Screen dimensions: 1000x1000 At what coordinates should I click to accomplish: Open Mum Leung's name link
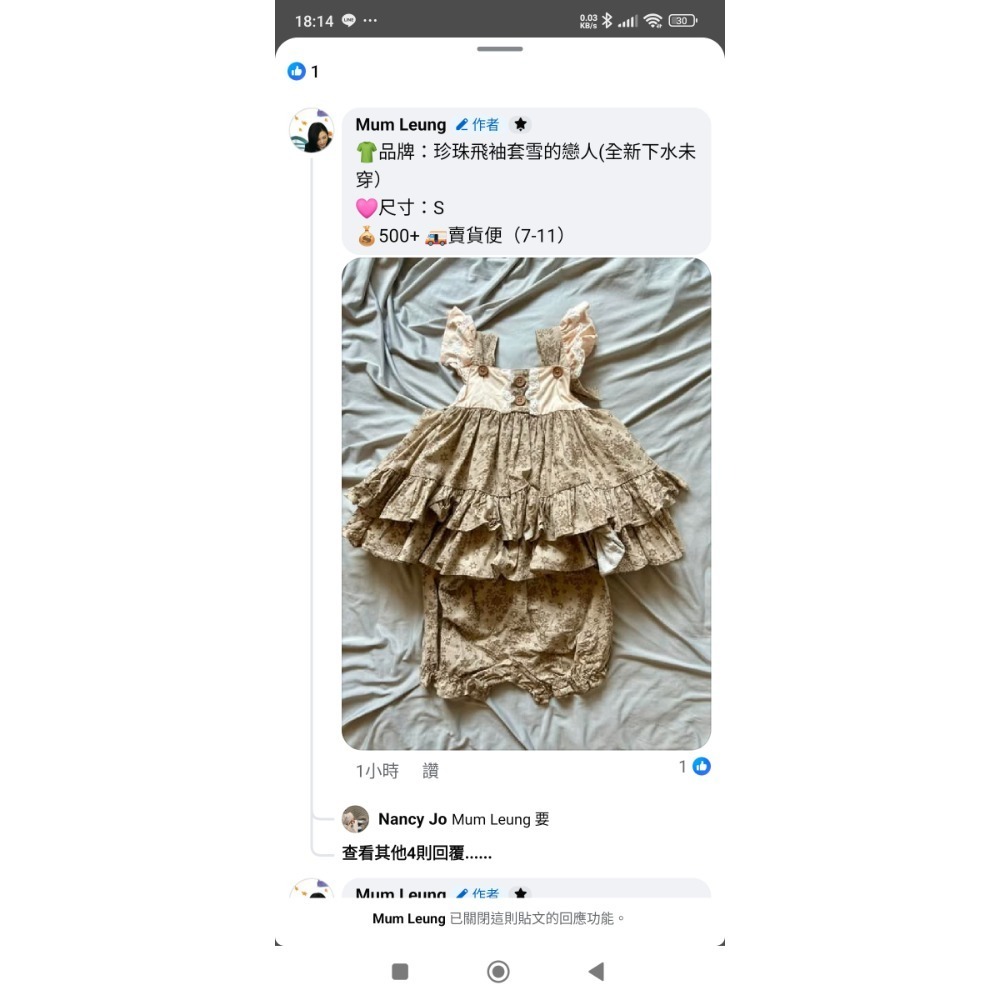pos(401,125)
